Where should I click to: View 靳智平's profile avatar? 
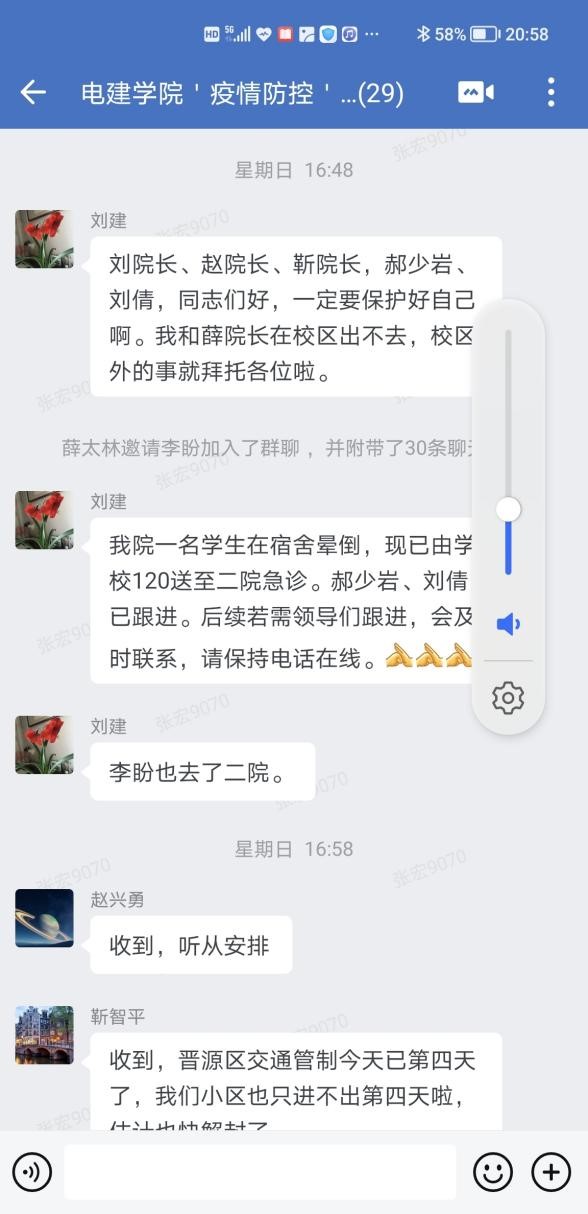pos(44,1035)
